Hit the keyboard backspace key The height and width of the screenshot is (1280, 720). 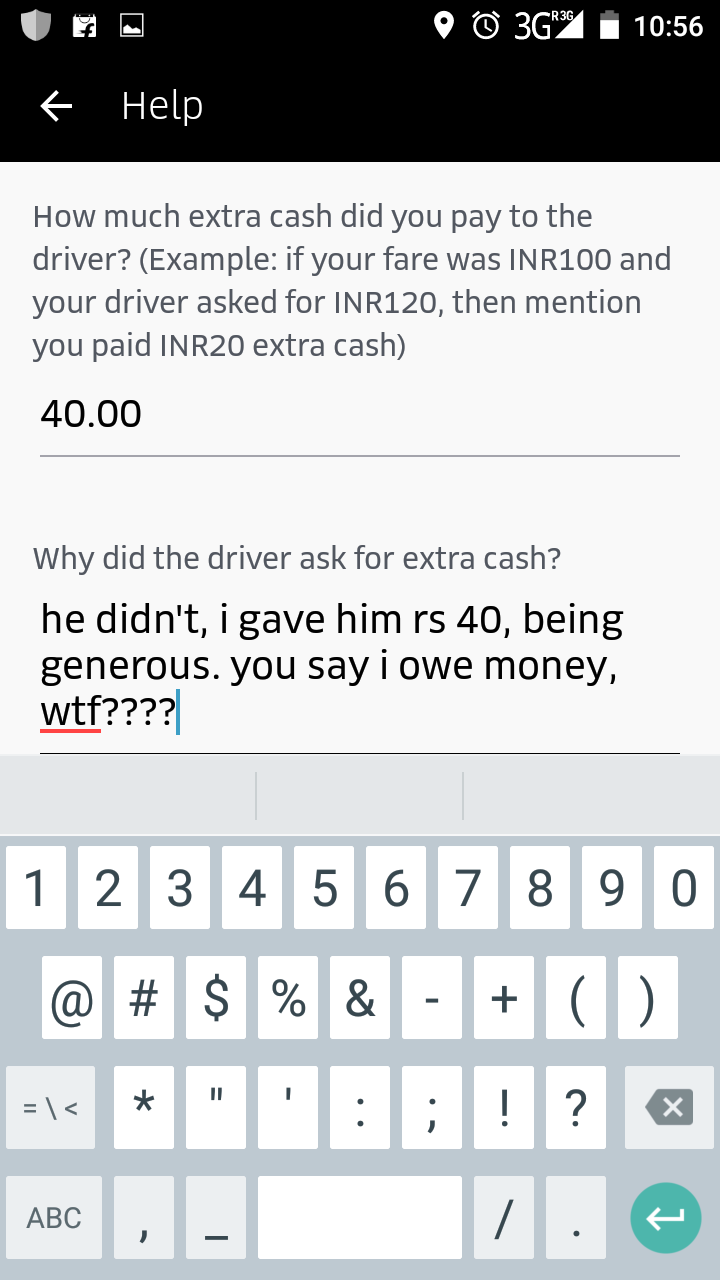tap(669, 1107)
